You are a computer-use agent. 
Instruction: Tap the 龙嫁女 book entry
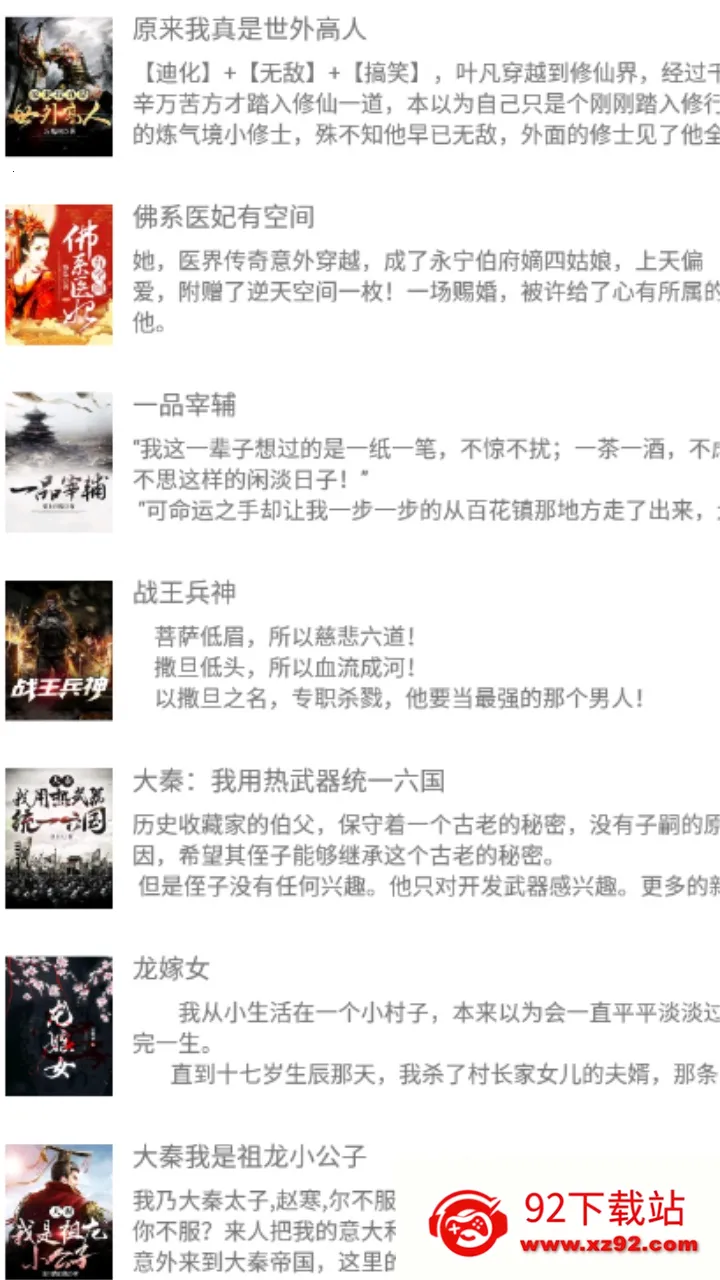(x=360, y=1027)
